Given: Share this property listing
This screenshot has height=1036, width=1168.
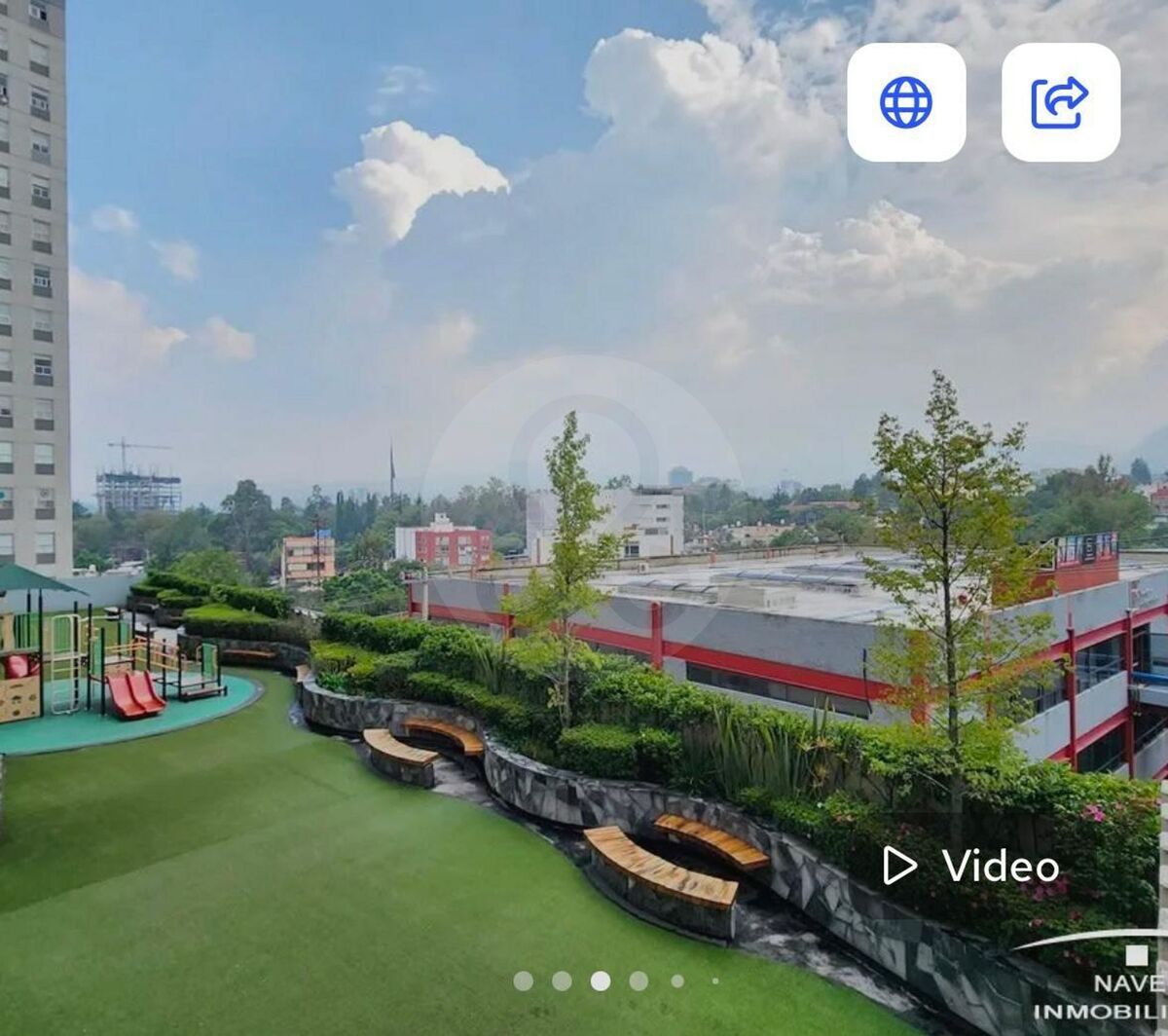Looking at the screenshot, I should (1060, 102).
